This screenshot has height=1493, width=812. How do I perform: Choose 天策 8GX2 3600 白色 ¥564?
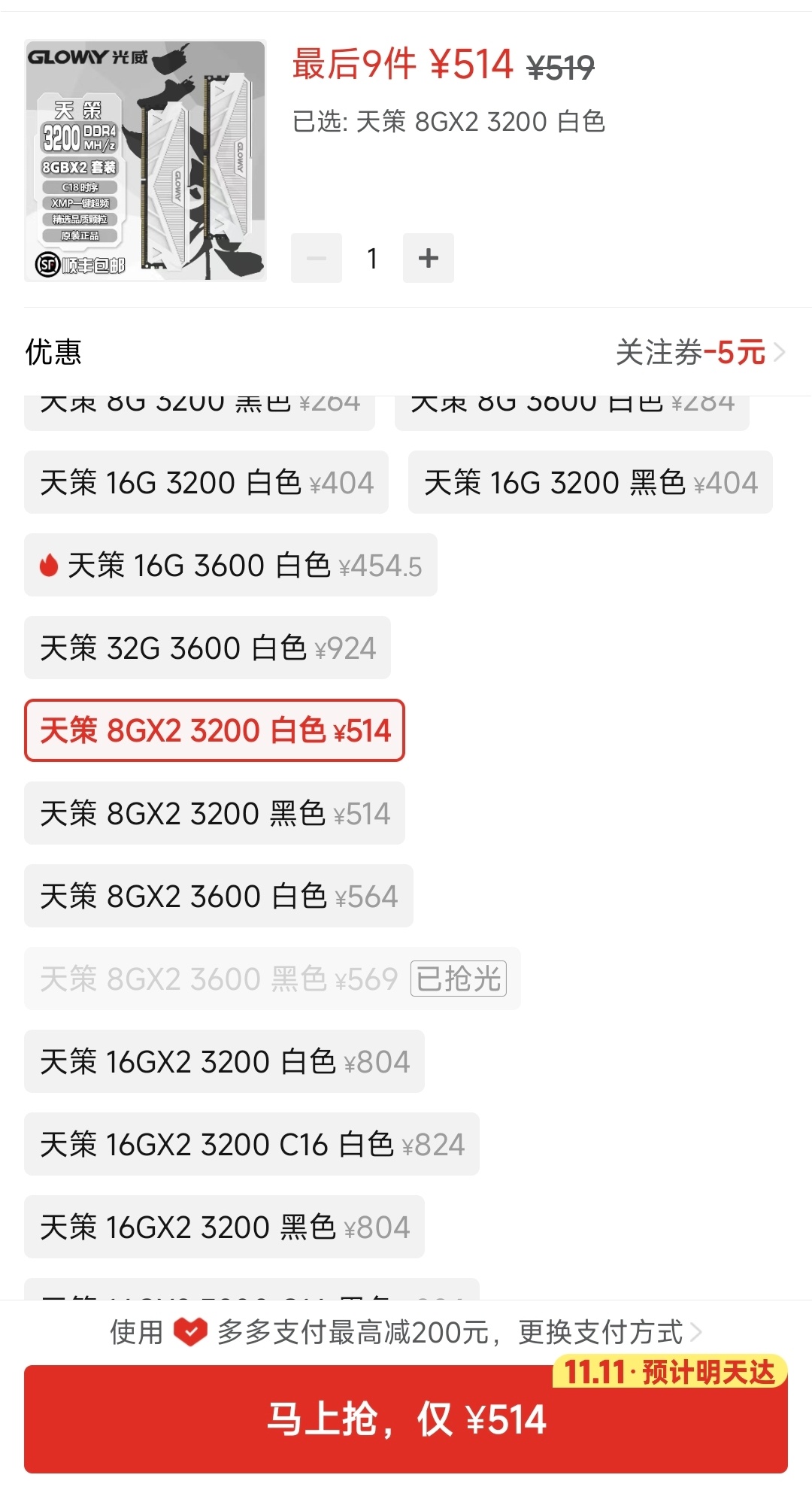(x=219, y=896)
